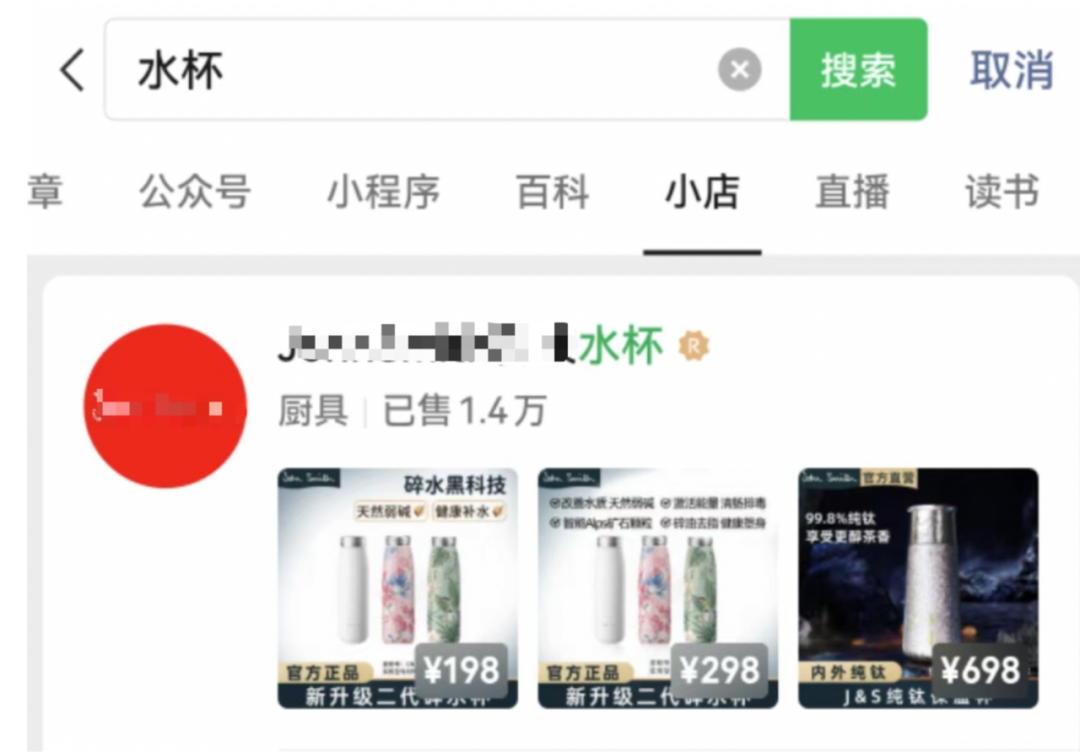The width and height of the screenshot is (1080, 753).
Task: Switch to the 直播 tab
Action: pos(852,192)
